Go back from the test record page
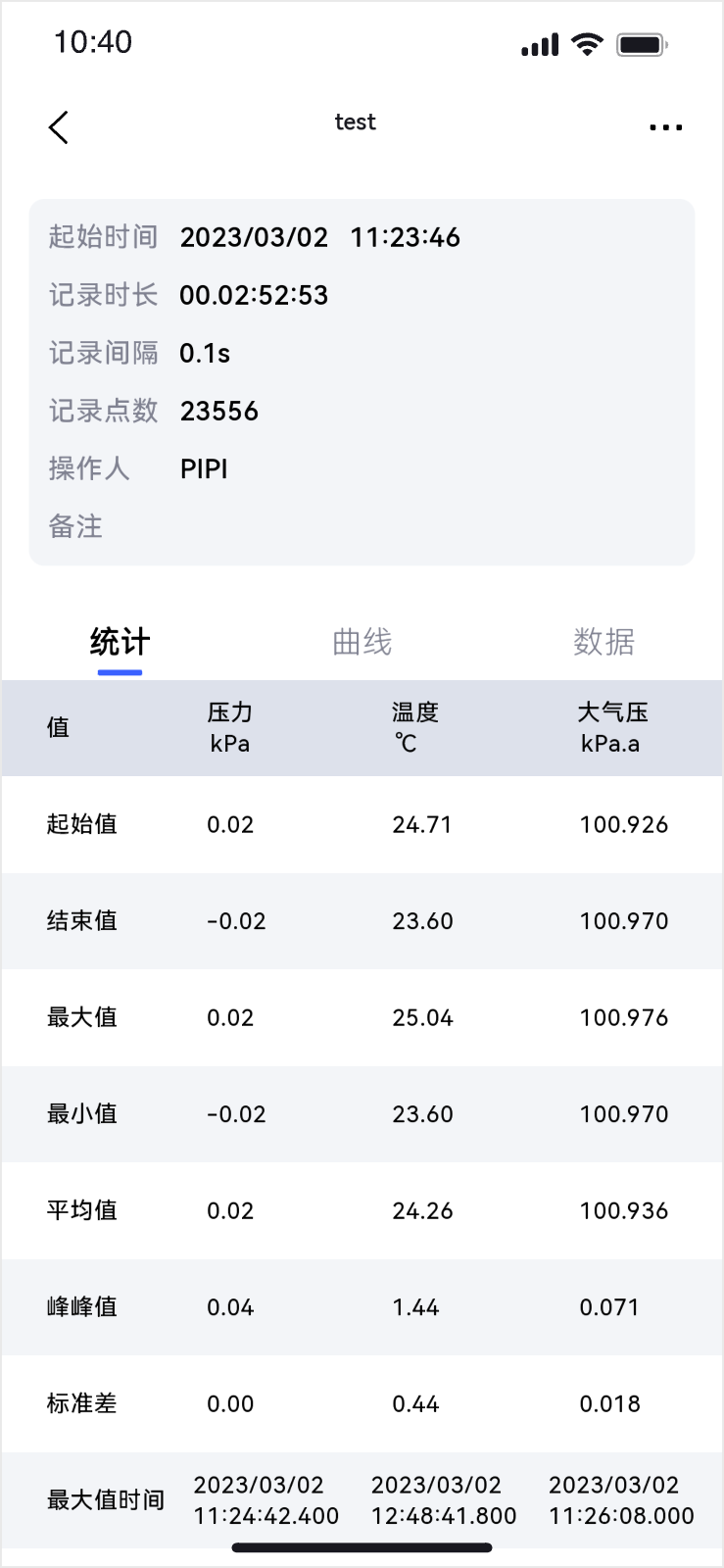Image resolution: width=724 pixels, height=1568 pixels. [59, 127]
